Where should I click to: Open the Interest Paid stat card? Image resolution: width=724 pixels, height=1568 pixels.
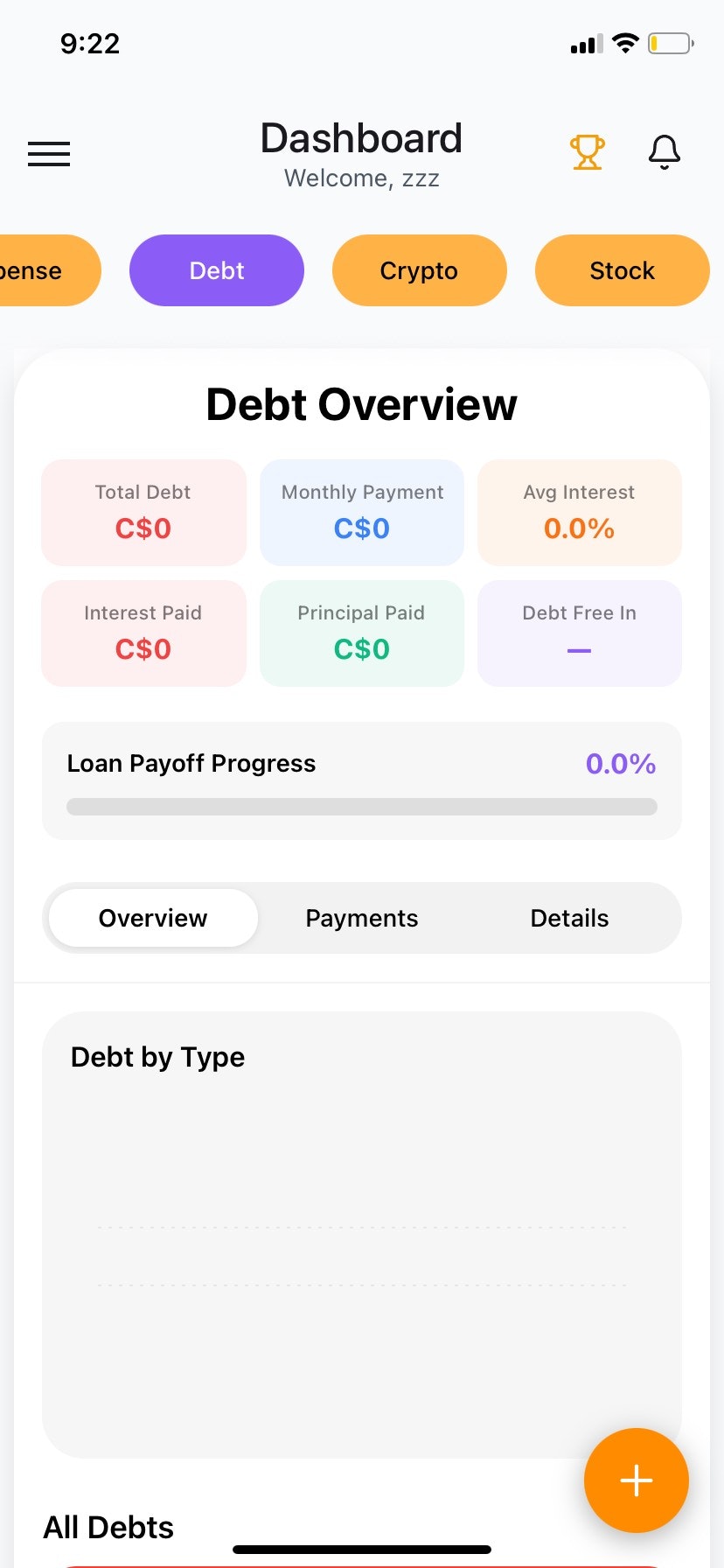coord(143,633)
